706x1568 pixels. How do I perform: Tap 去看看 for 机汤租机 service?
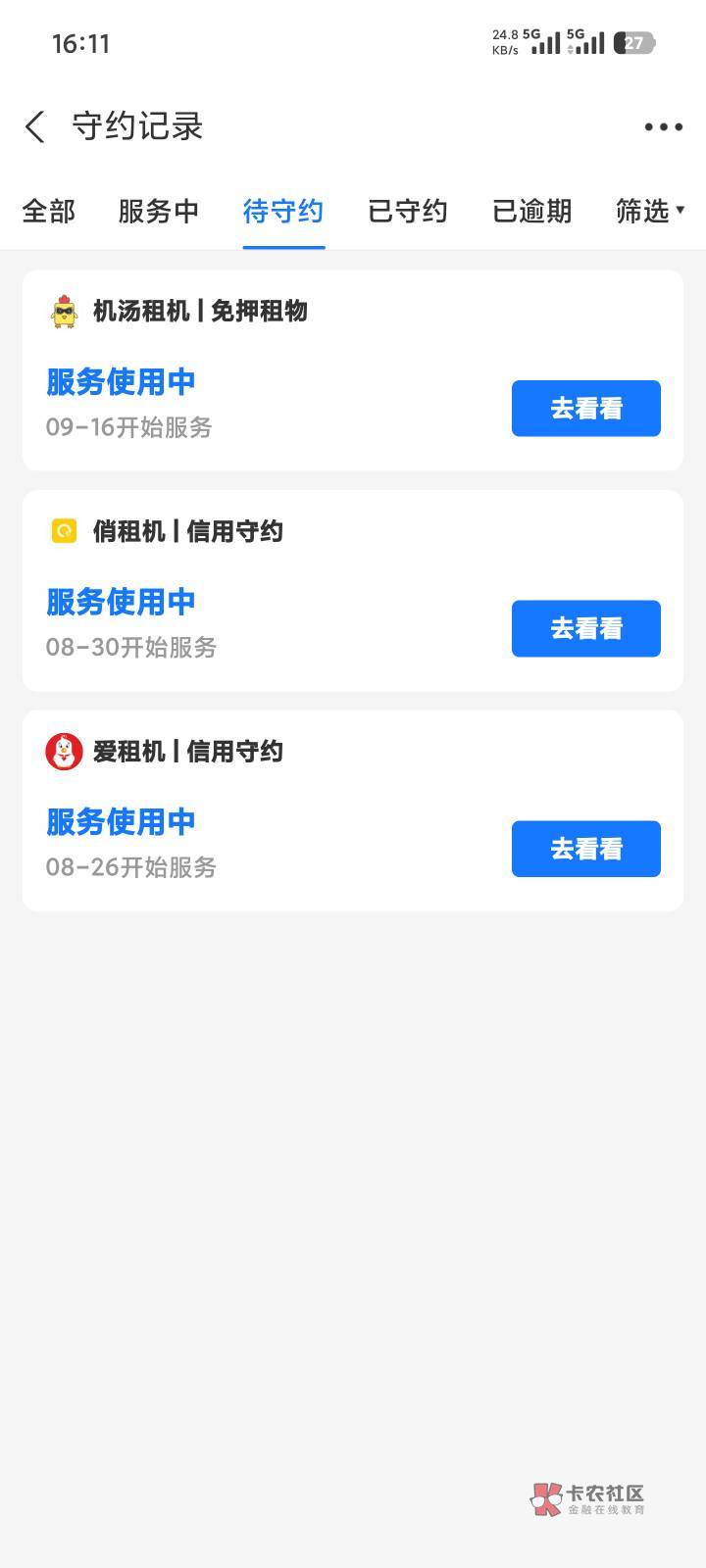click(x=586, y=409)
